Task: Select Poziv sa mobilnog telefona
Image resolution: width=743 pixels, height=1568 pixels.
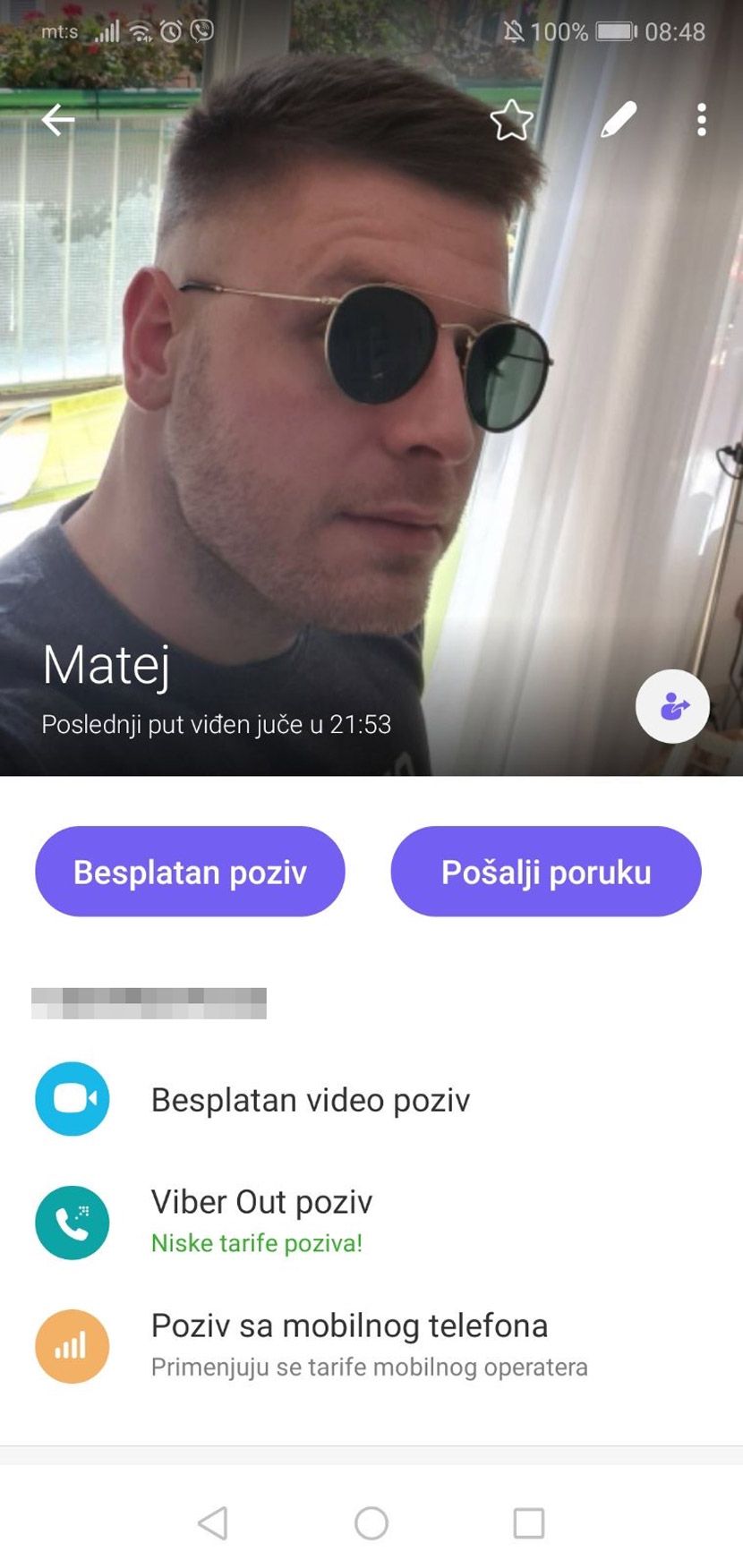Action: (x=349, y=1343)
